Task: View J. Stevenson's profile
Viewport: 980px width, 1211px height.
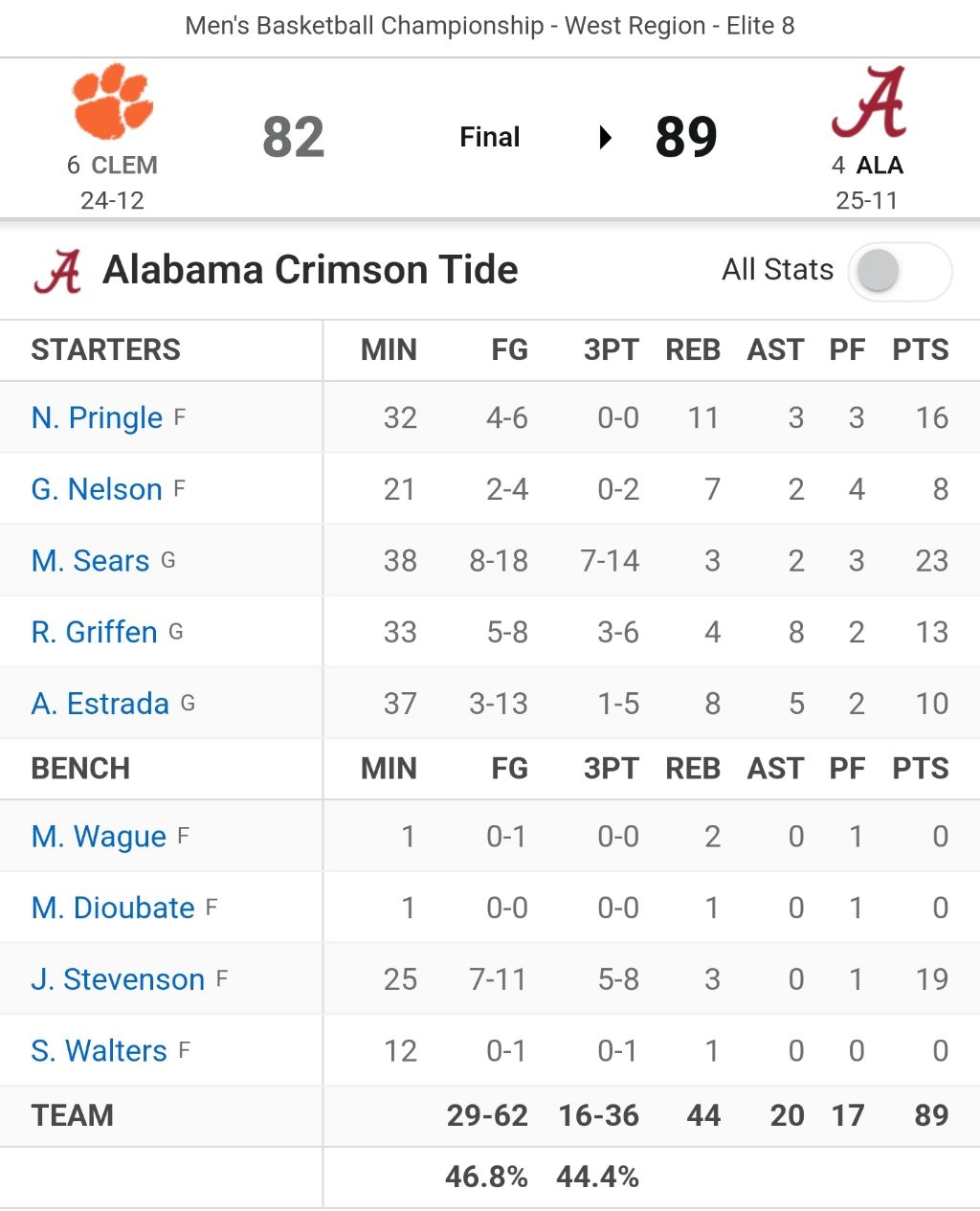Action: tap(118, 979)
